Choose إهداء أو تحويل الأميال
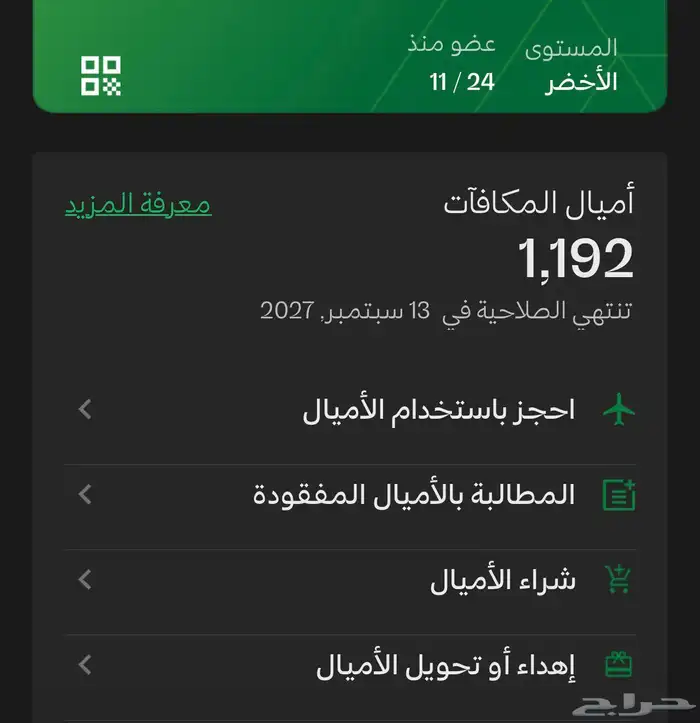The image size is (700, 723). (x=445, y=663)
